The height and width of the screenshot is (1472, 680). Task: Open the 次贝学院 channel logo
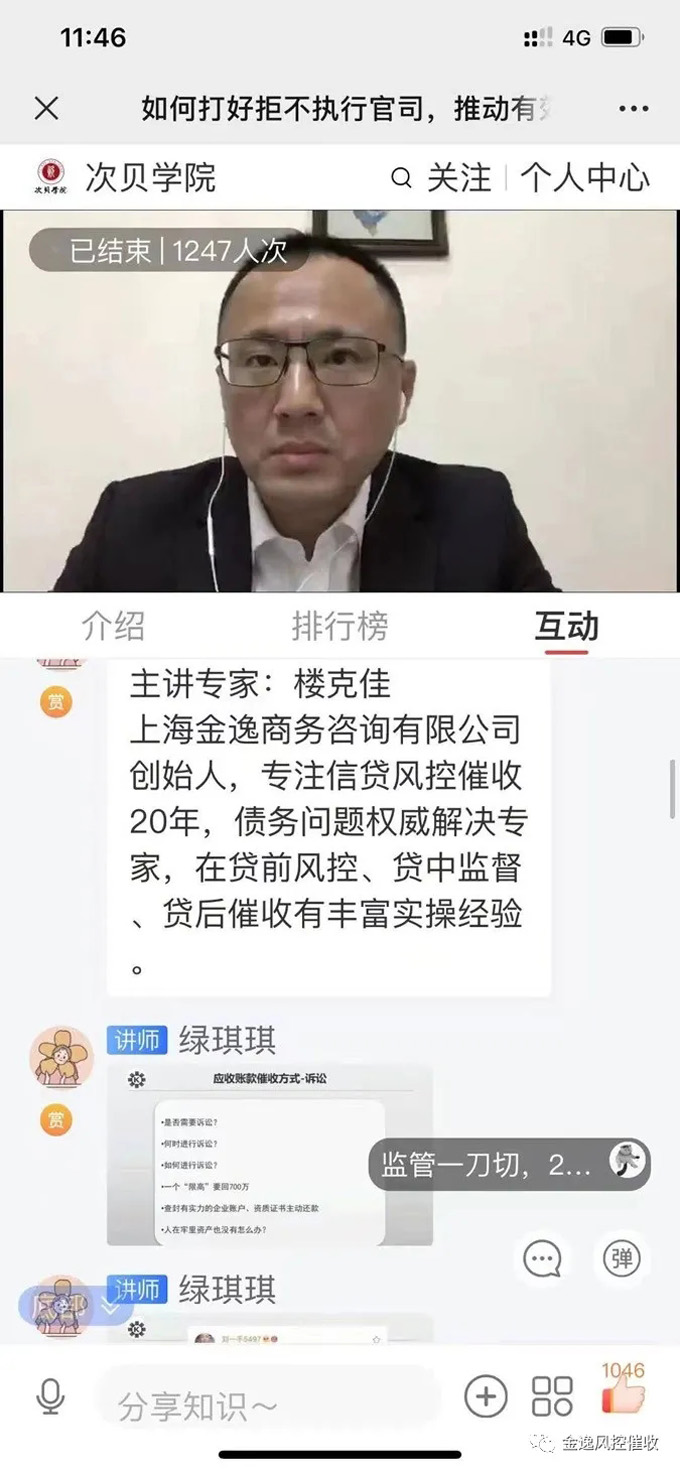coord(51,178)
